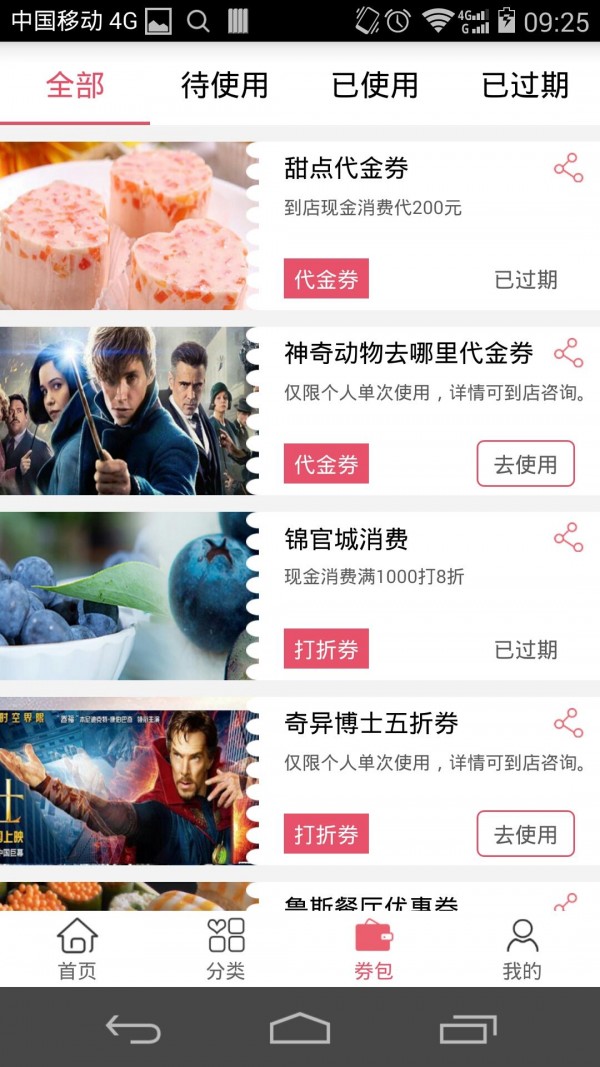The width and height of the screenshot is (600, 1067).
Task: Open the 我的 profile tab
Action: coord(522,950)
